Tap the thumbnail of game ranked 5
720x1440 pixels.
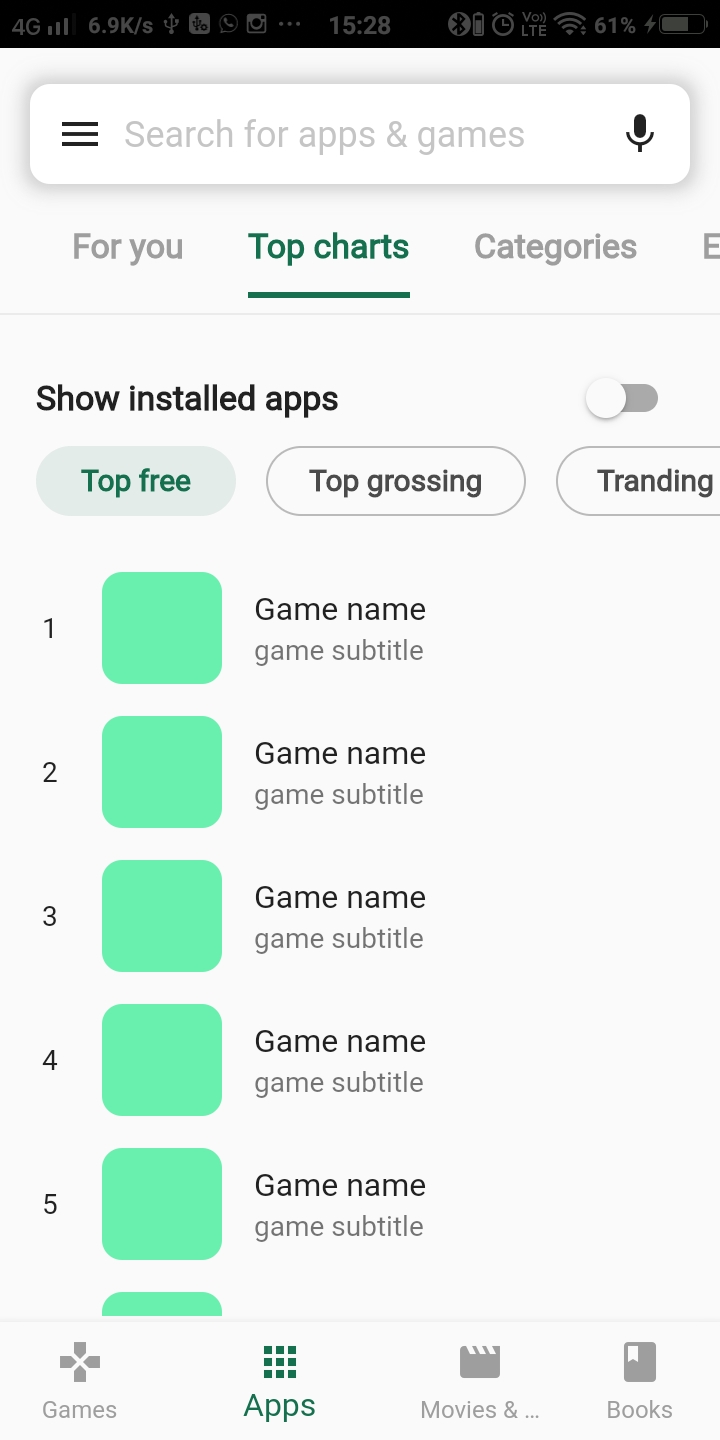click(161, 1203)
